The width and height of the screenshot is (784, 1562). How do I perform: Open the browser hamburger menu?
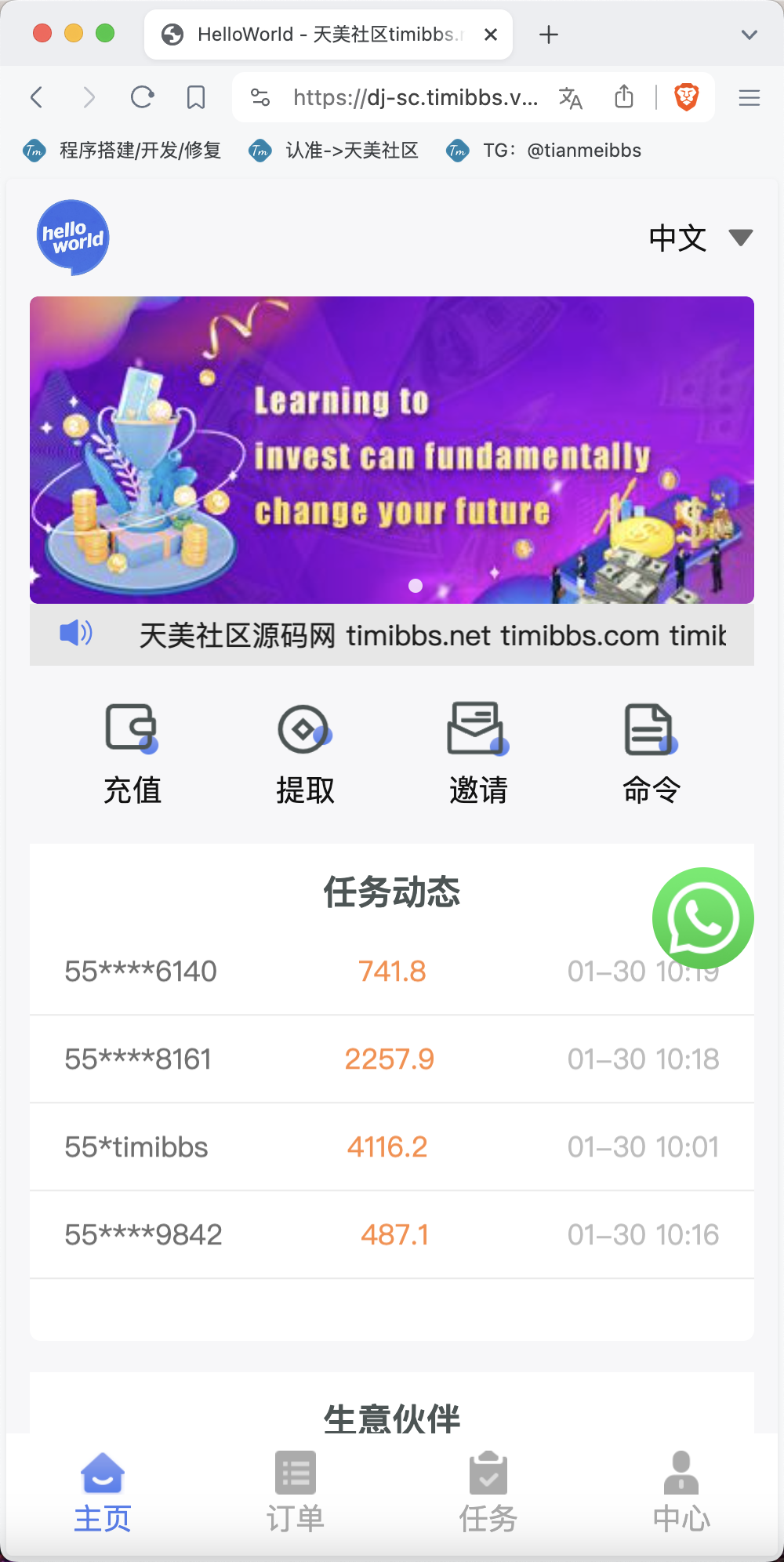click(x=750, y=97)
